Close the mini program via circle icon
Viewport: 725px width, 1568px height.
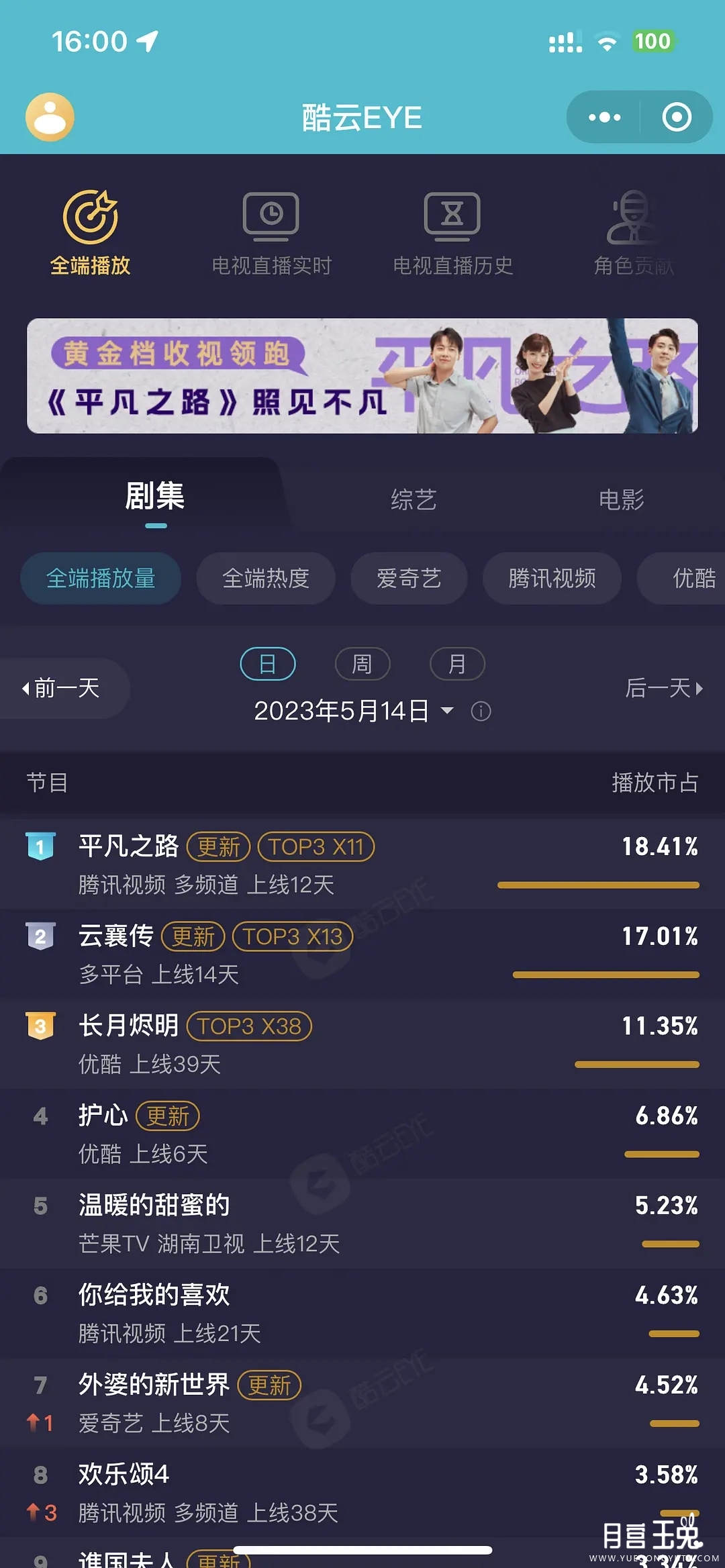676,117
